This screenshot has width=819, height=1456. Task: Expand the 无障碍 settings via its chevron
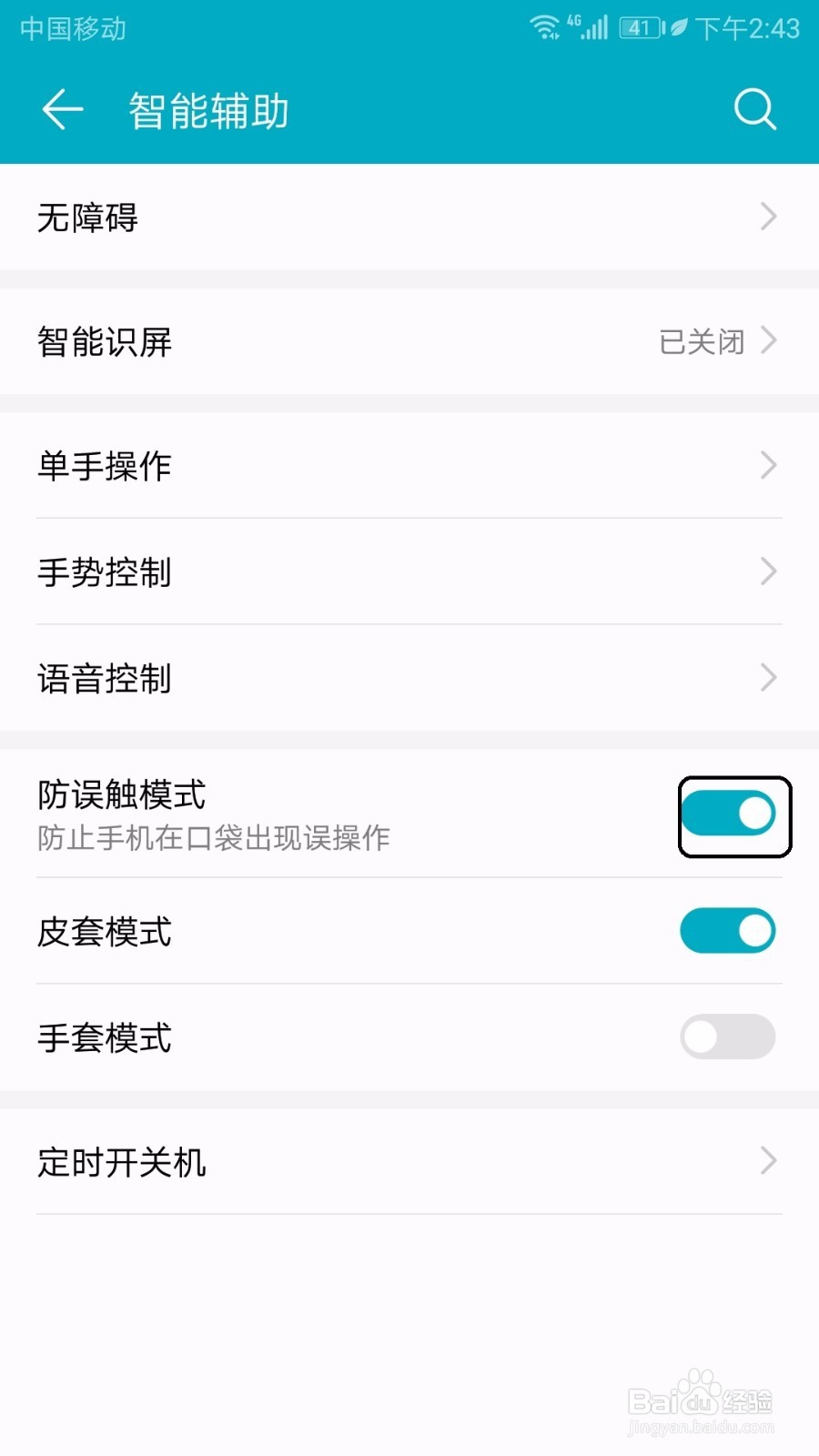point(769,217)
